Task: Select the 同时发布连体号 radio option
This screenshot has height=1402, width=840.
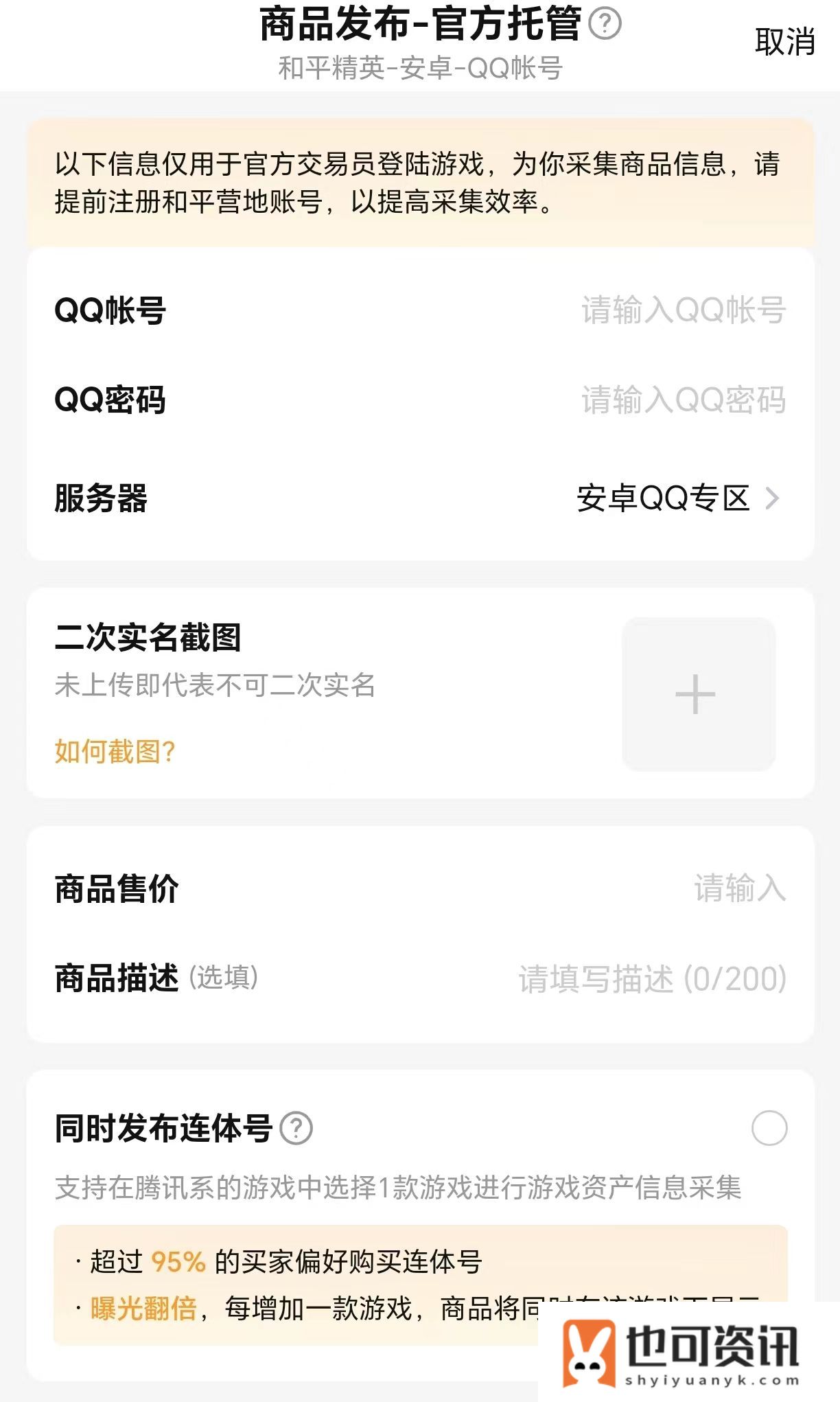Action: click(769, 1128)
